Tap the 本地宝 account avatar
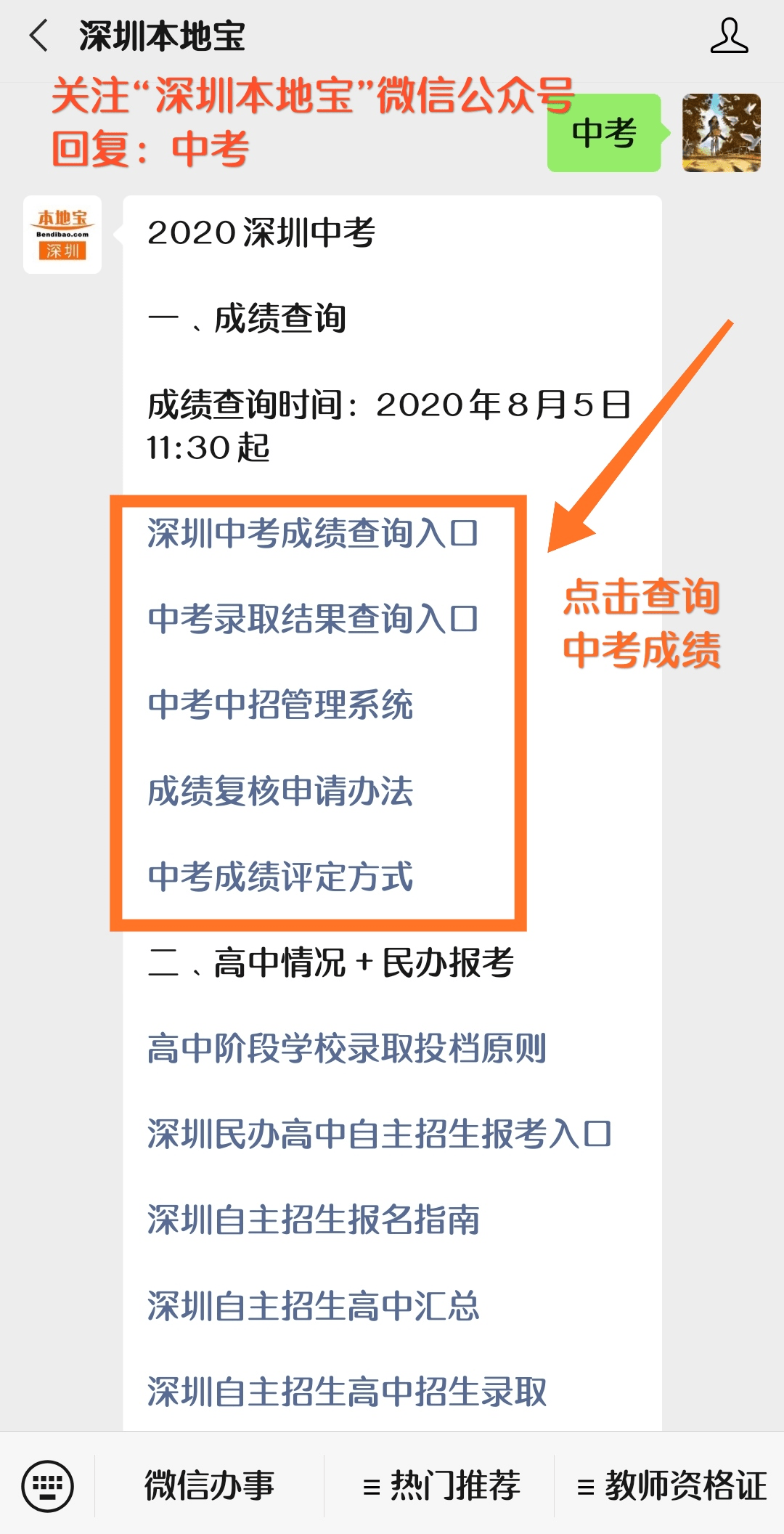This screenshot has width=784, height=1534. (x=62, y=235)
